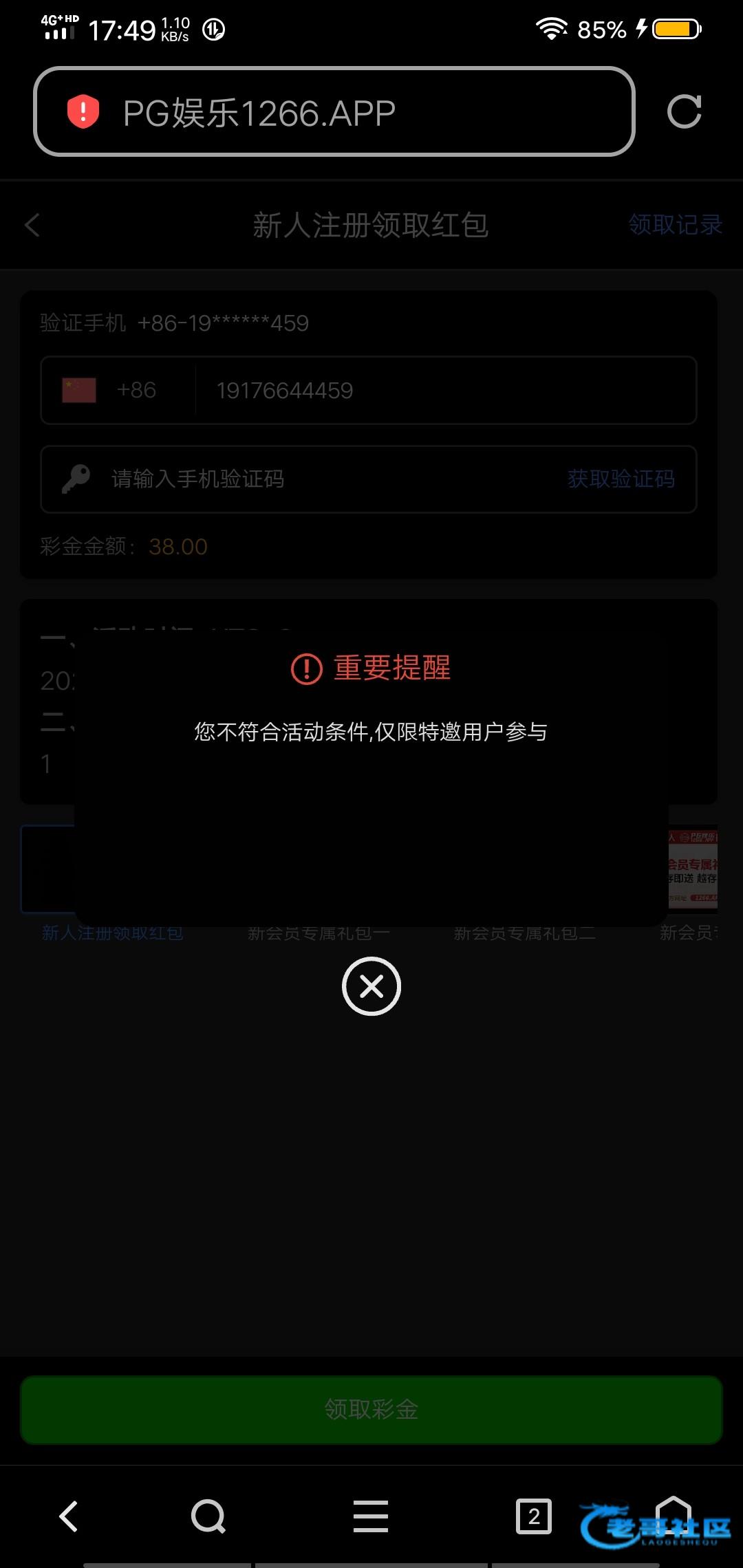Open the PG娱乐1266.APP address bar

334,112
